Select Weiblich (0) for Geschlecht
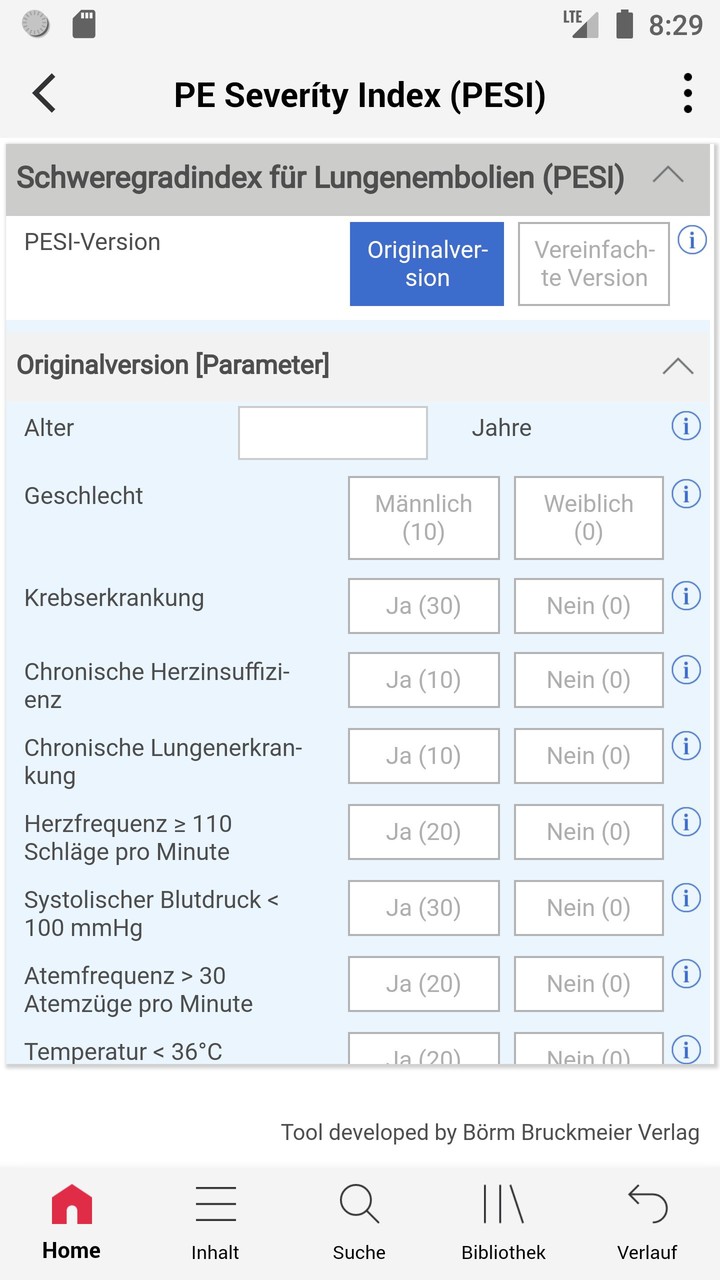Image resolution: width=720 pixels, height=1280 pixels. coord(588,517)
